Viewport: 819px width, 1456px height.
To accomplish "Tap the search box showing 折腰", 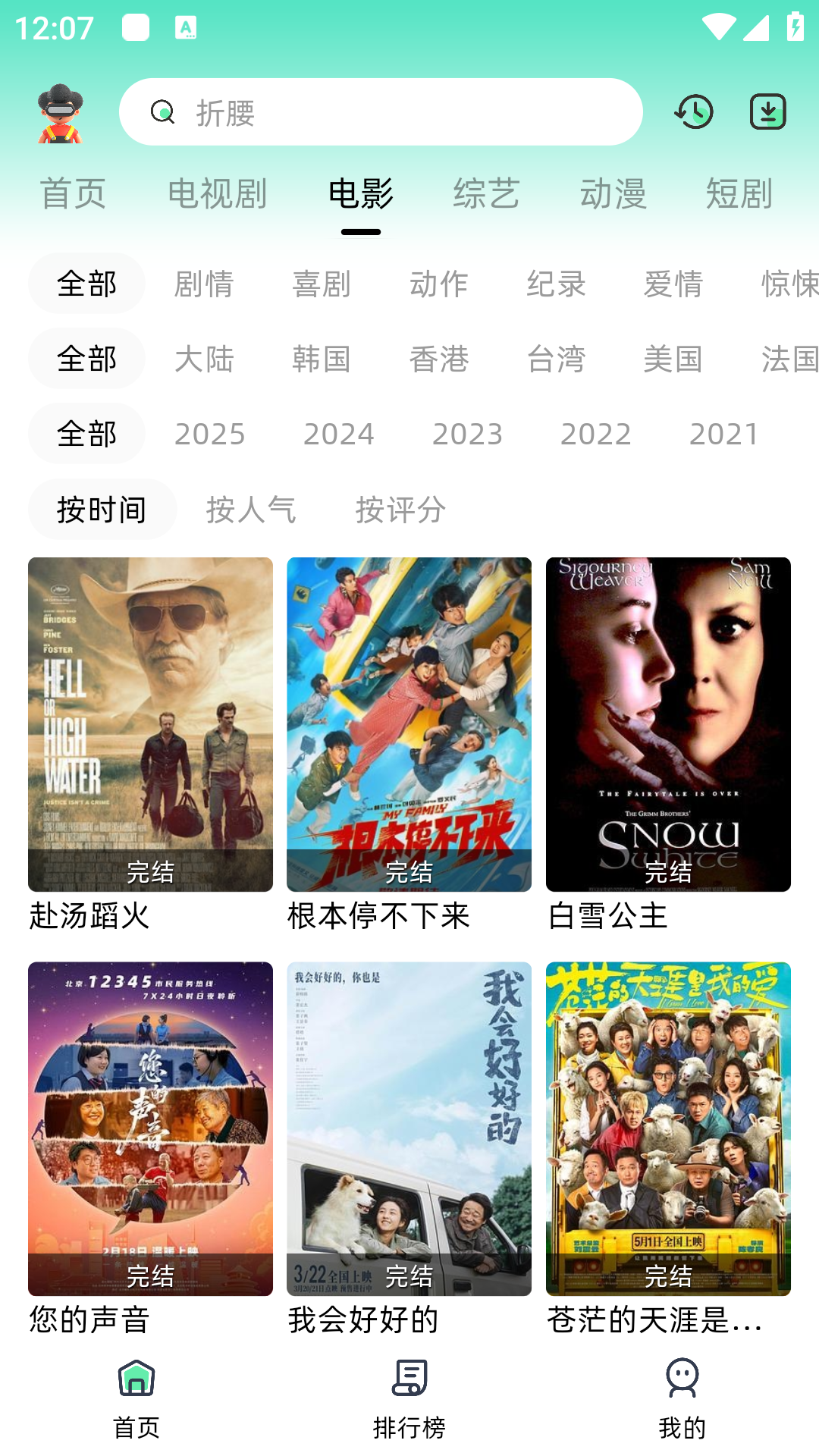I will 381,112.
